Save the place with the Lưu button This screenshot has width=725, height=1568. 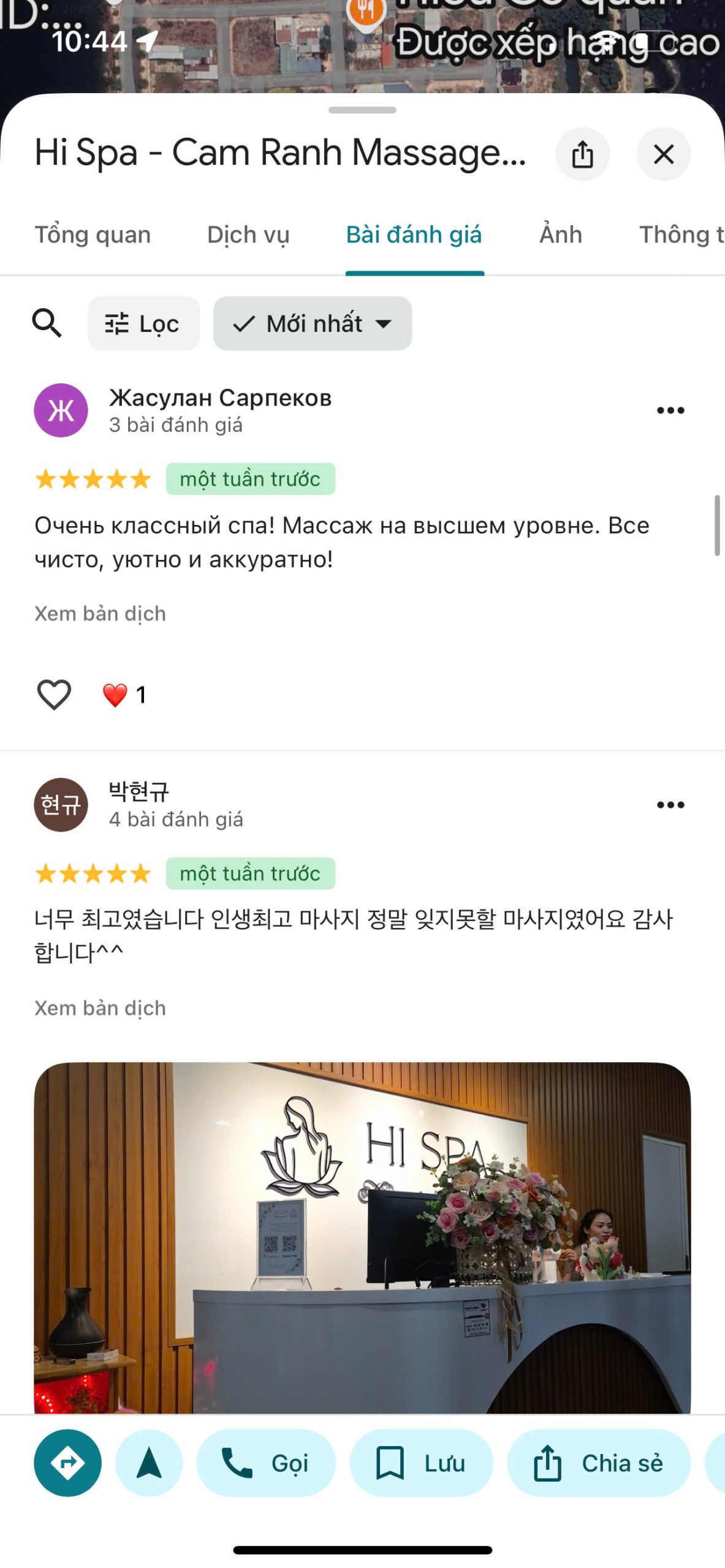(421, 1463)
